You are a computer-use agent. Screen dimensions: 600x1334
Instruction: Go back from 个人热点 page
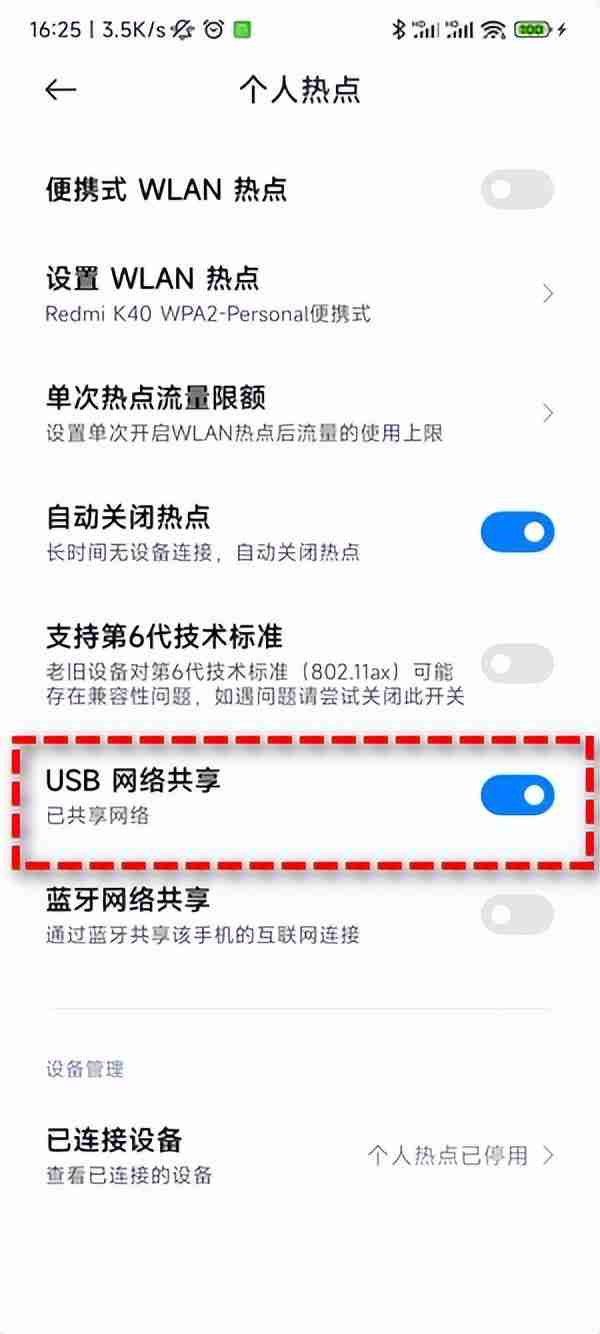[61, 90]
